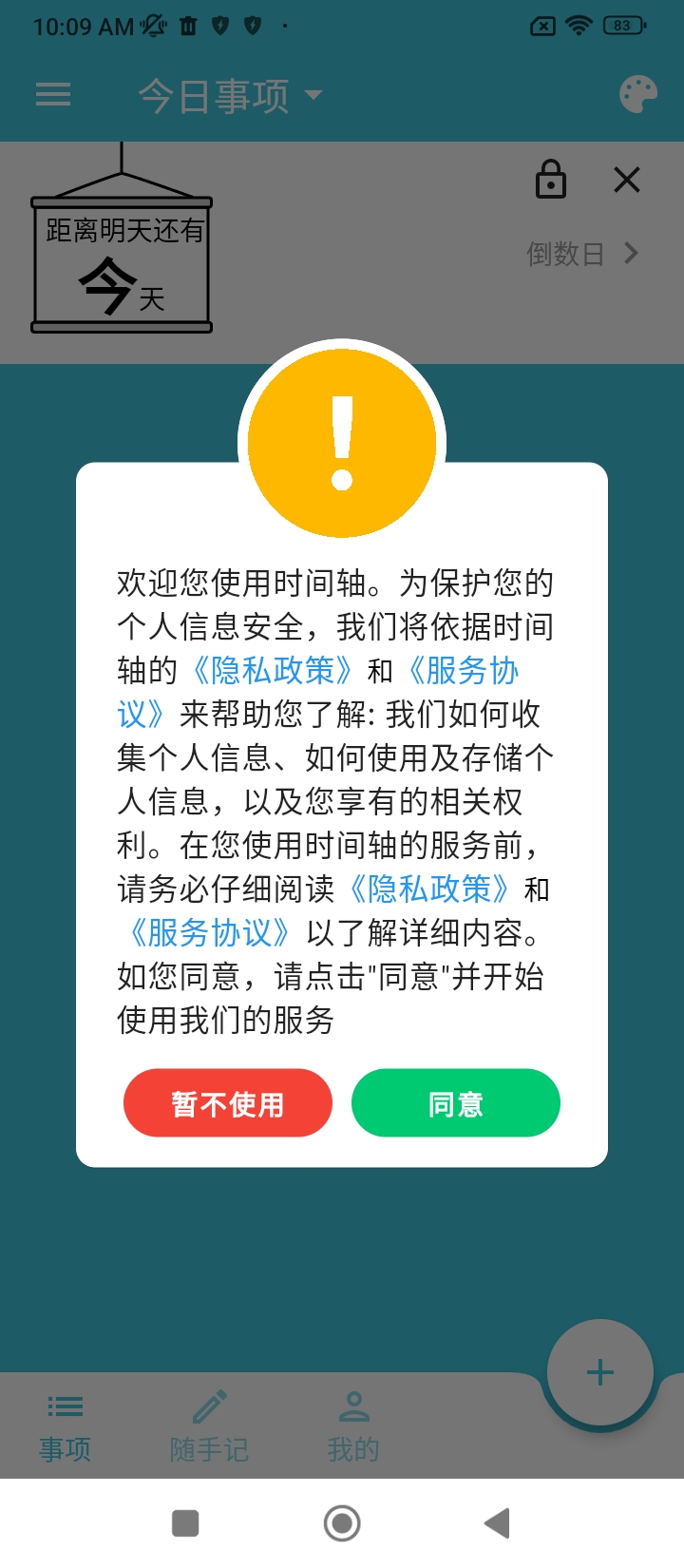Open the first 《隐私政策》 link after 轴的
This screenshot has width=684, height=1568.
pyautogui.click(x=273, y=671)
